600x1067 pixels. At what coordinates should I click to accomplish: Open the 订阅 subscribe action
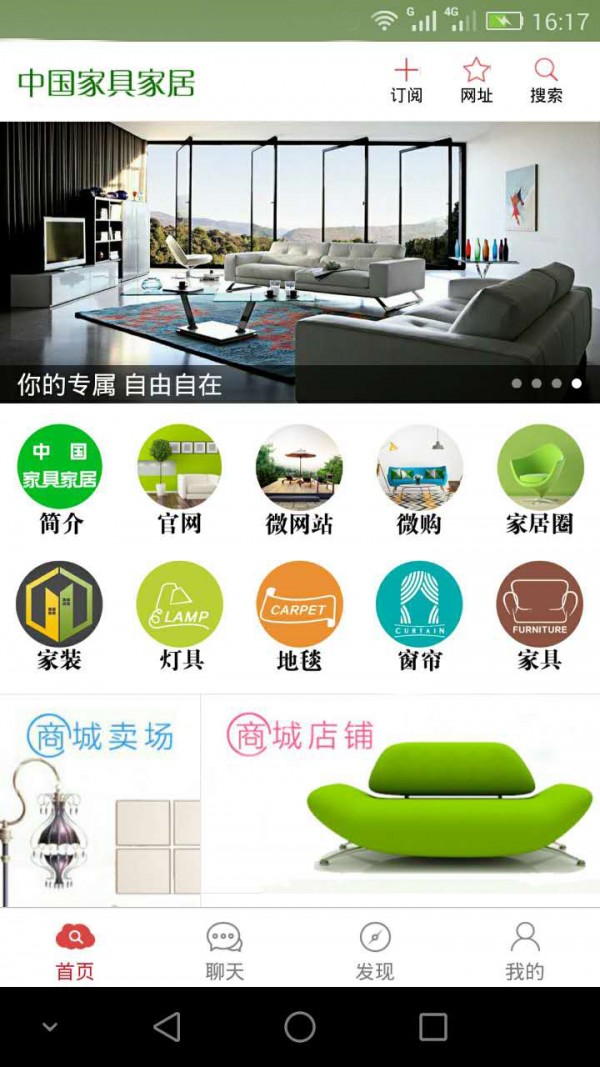(406, 81)
